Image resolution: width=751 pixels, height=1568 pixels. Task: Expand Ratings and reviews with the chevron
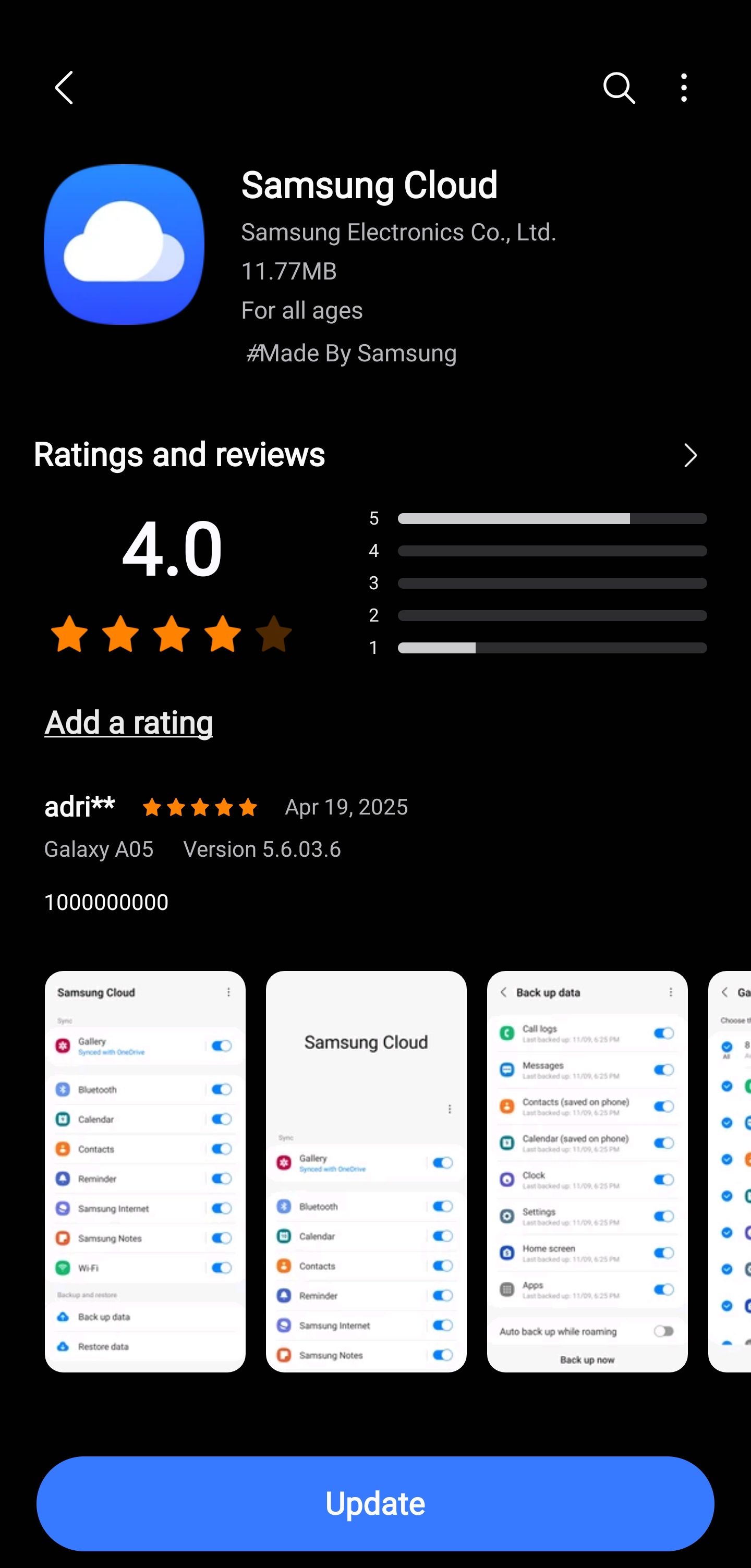[x=689, y=455]
